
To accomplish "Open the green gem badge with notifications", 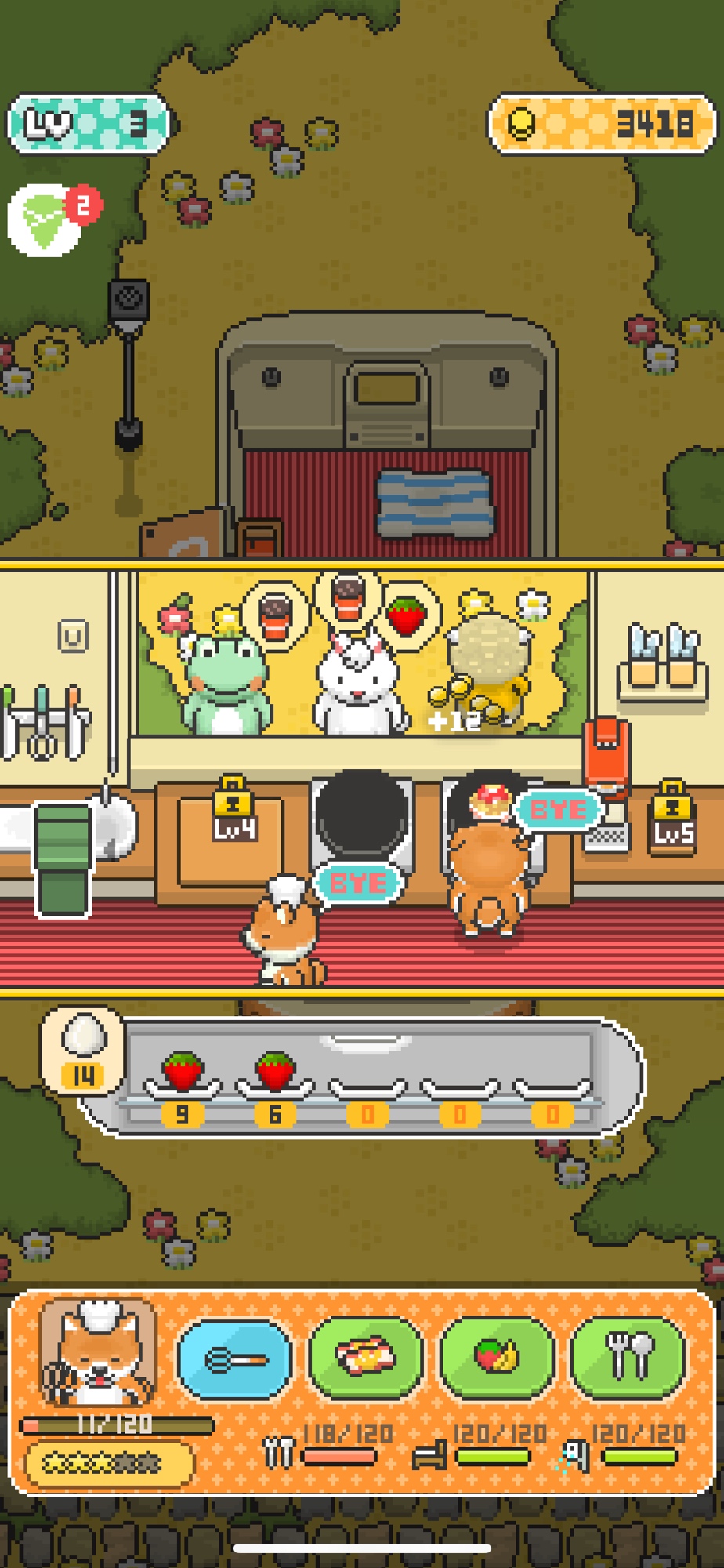I will pos(45,221).
